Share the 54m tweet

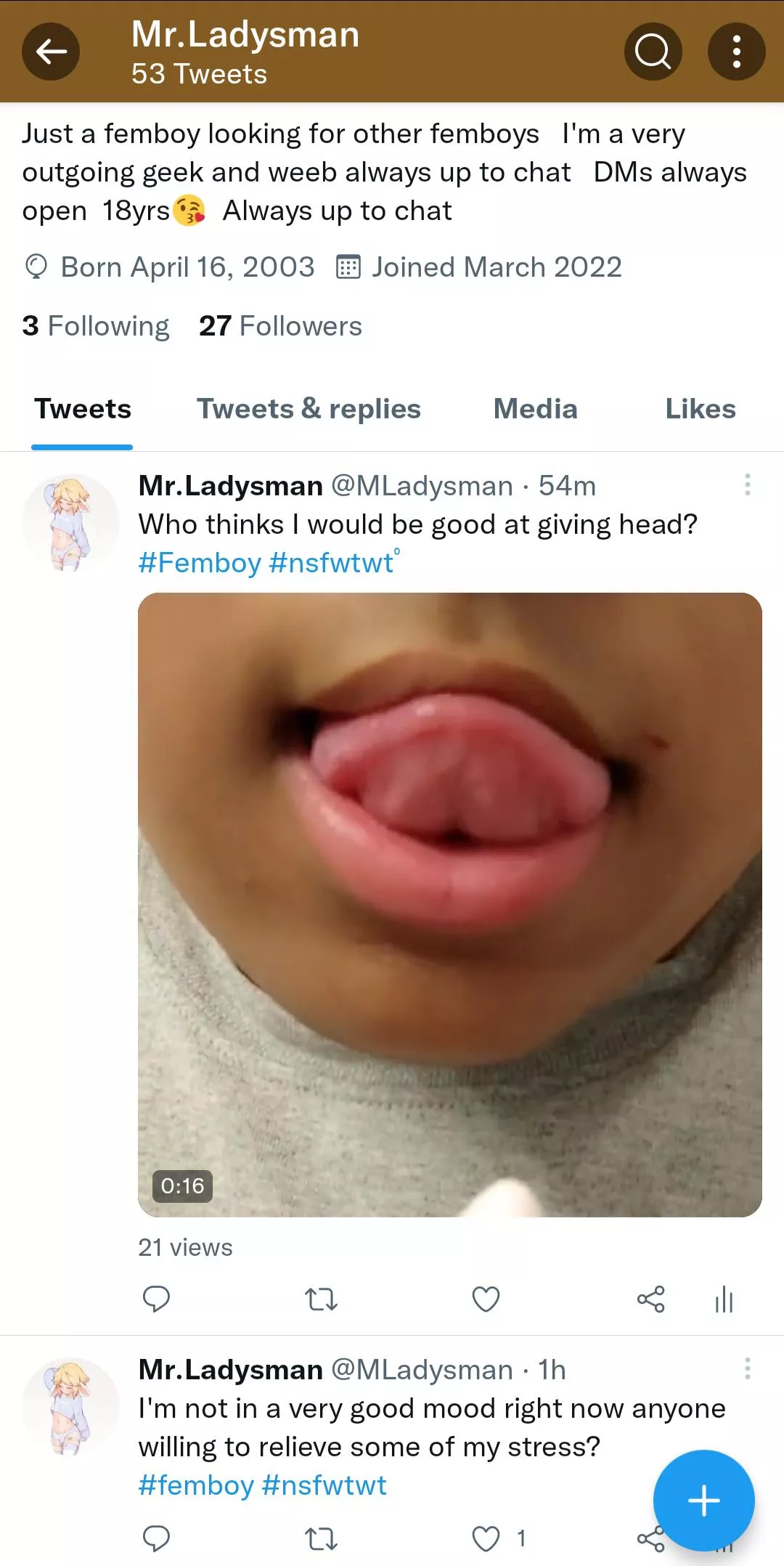650,1299
